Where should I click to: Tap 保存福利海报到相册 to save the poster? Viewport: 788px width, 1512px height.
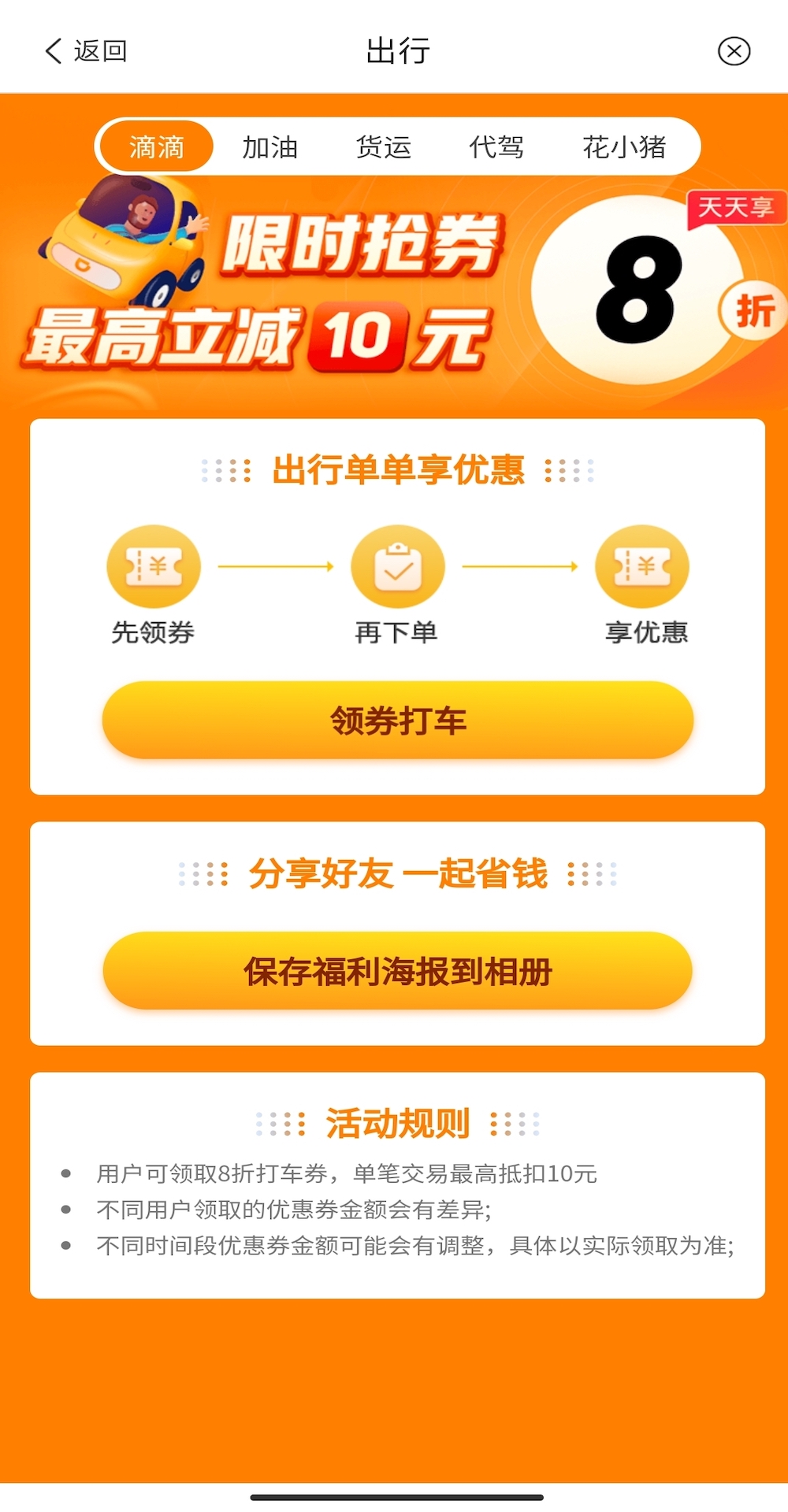(x=398, y=971)
